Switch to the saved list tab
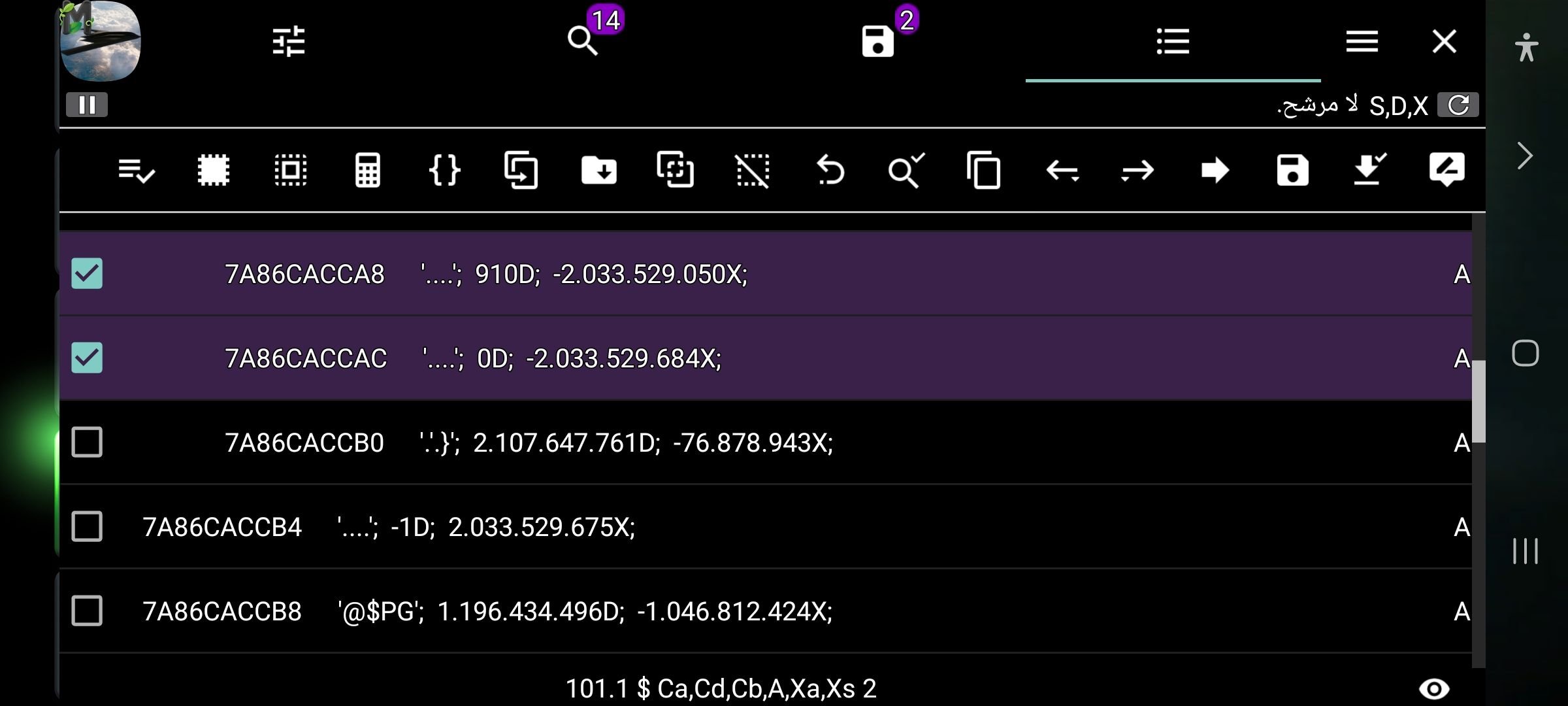The height and width of the screenshot is (706, 1568). pyautogui.click(x=877, y=41)
